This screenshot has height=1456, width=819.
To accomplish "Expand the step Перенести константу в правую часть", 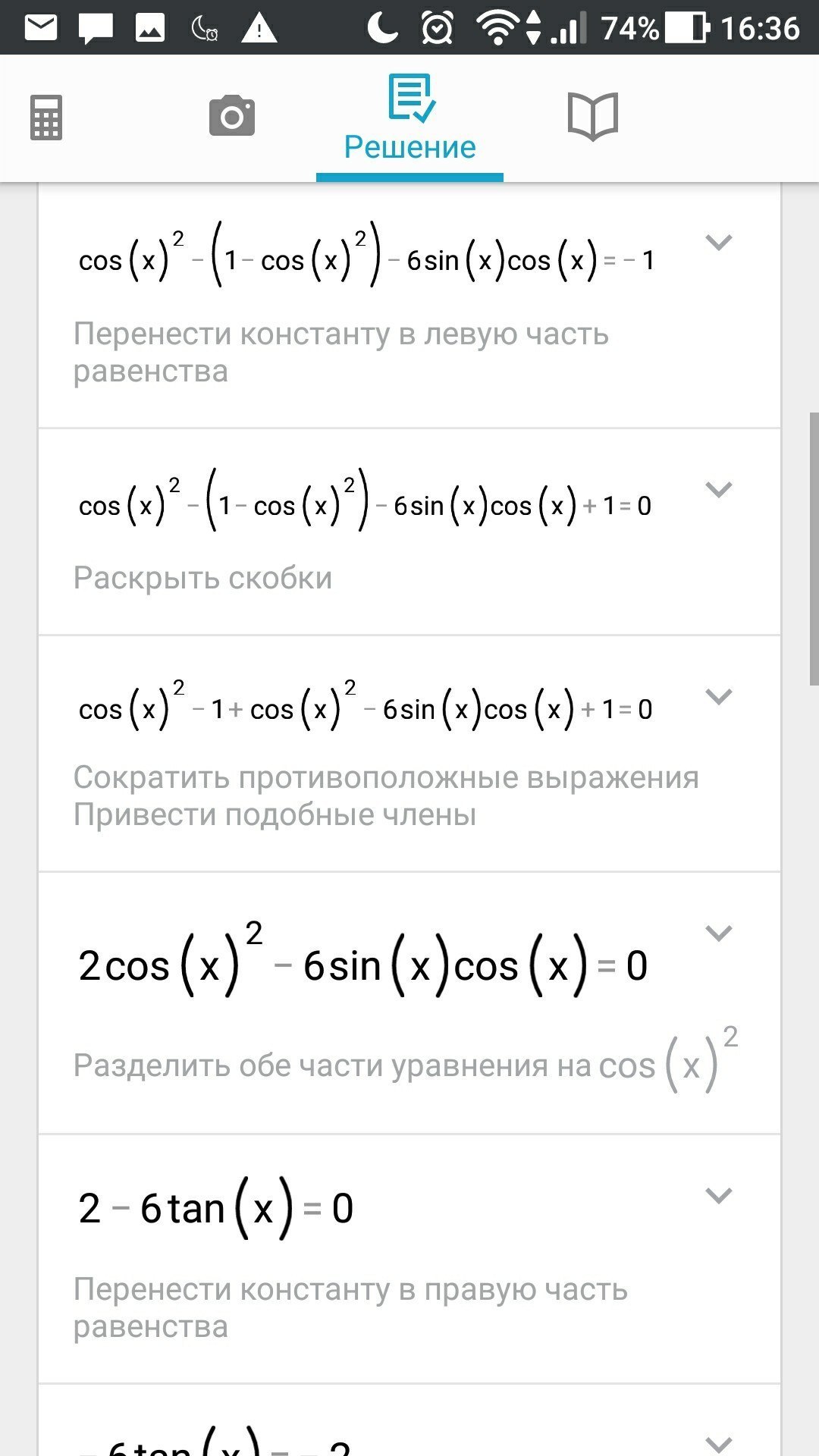I will click(x=718, y=1196).
